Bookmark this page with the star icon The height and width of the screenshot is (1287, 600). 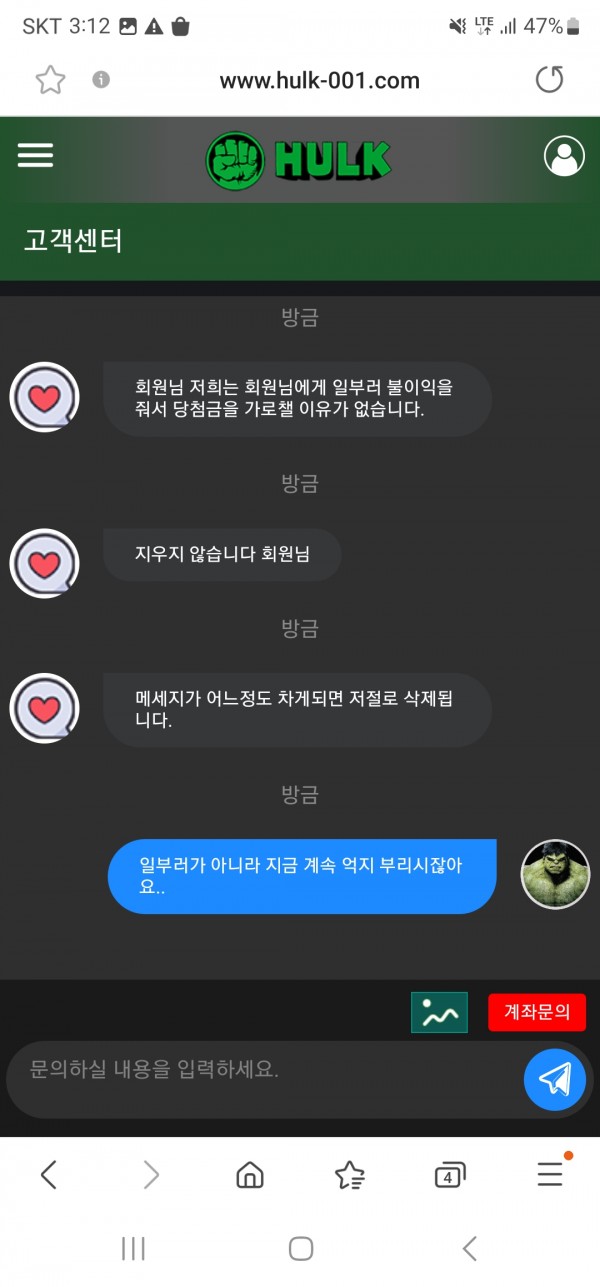pyautogui.click(x=50, y=80)
